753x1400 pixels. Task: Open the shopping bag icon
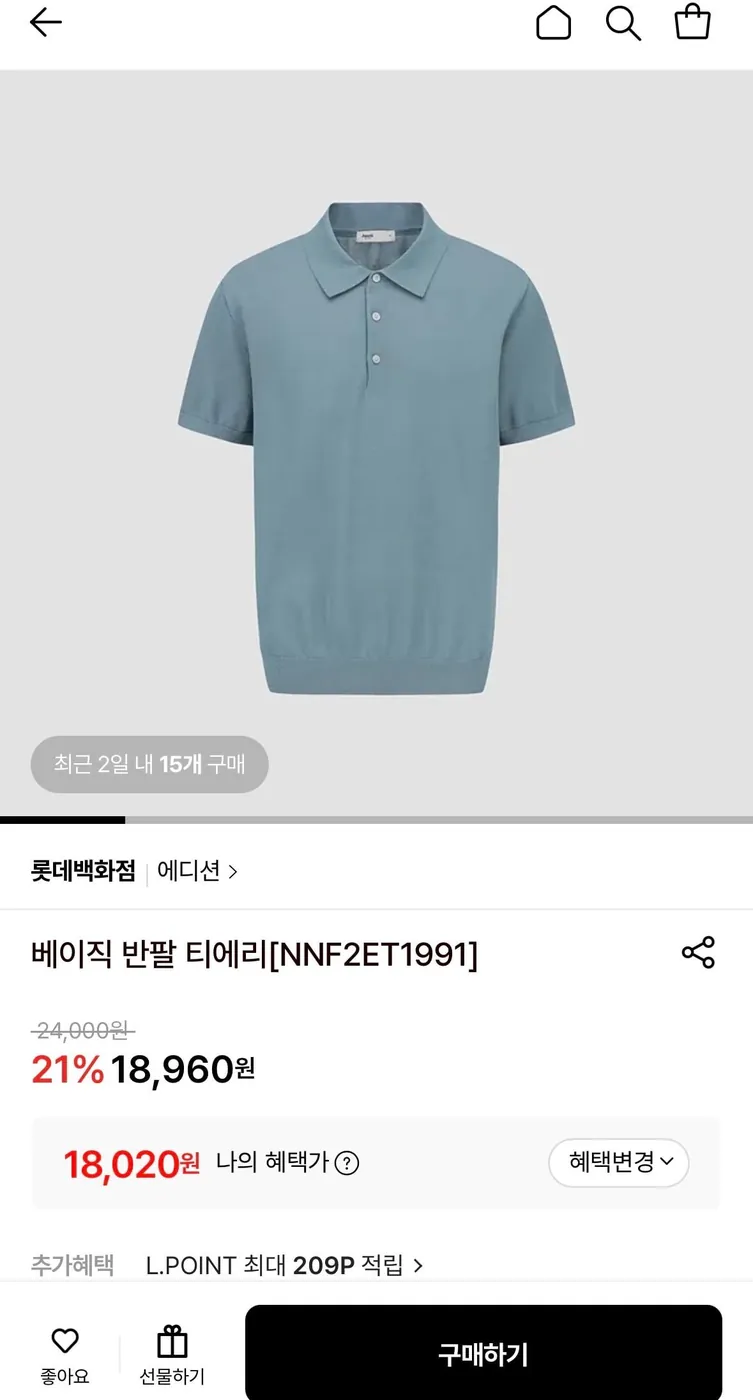pyautogui.click(x=693, y=22)
